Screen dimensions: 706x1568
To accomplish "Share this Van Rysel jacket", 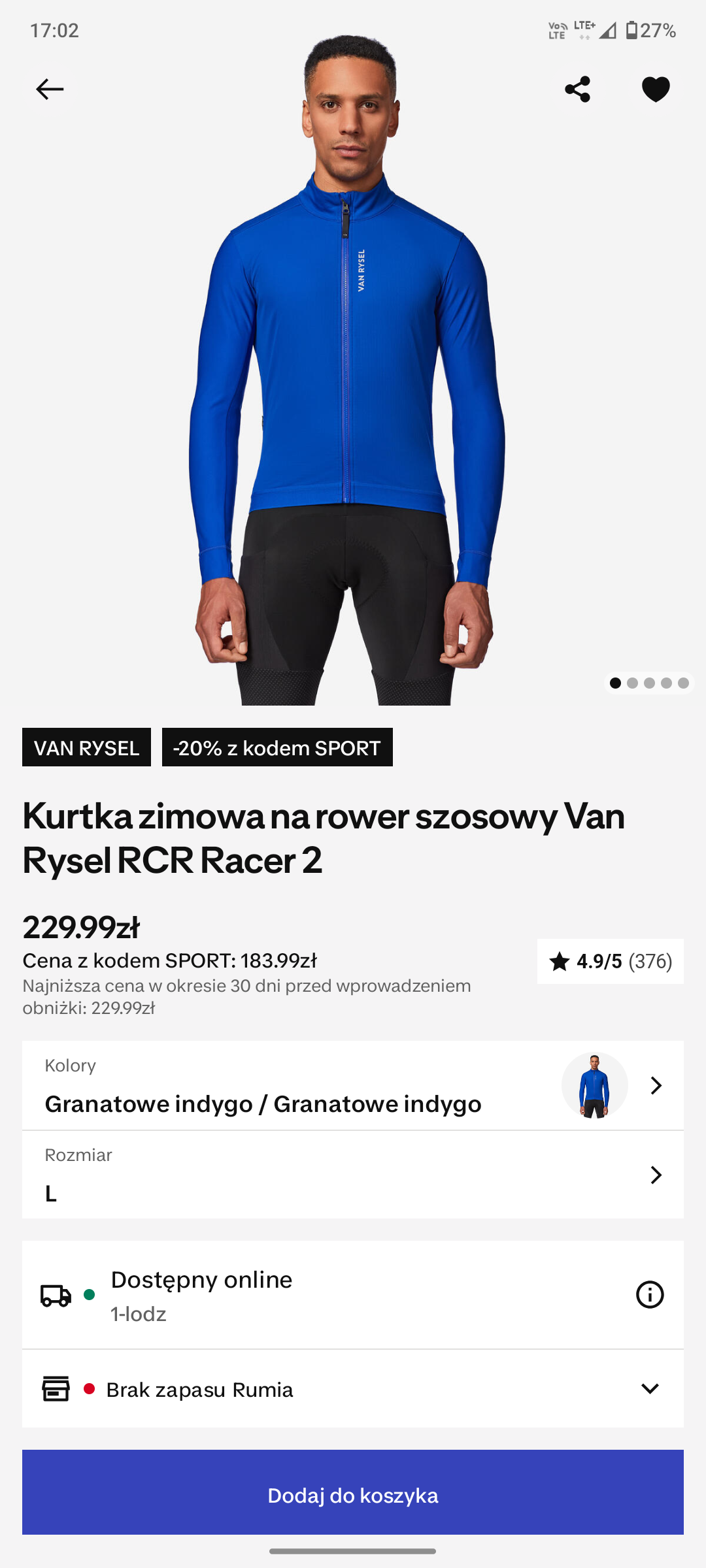I will 577,89.
